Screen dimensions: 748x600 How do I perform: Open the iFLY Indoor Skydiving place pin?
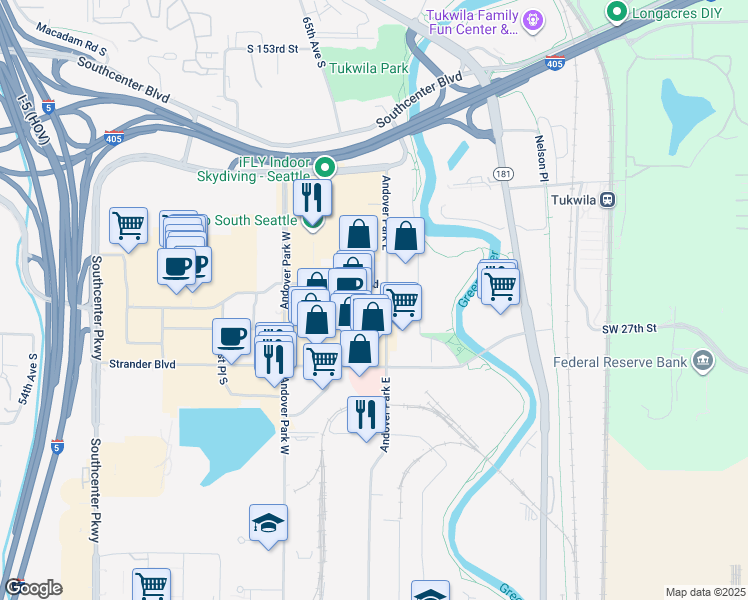tap(325, 165)
